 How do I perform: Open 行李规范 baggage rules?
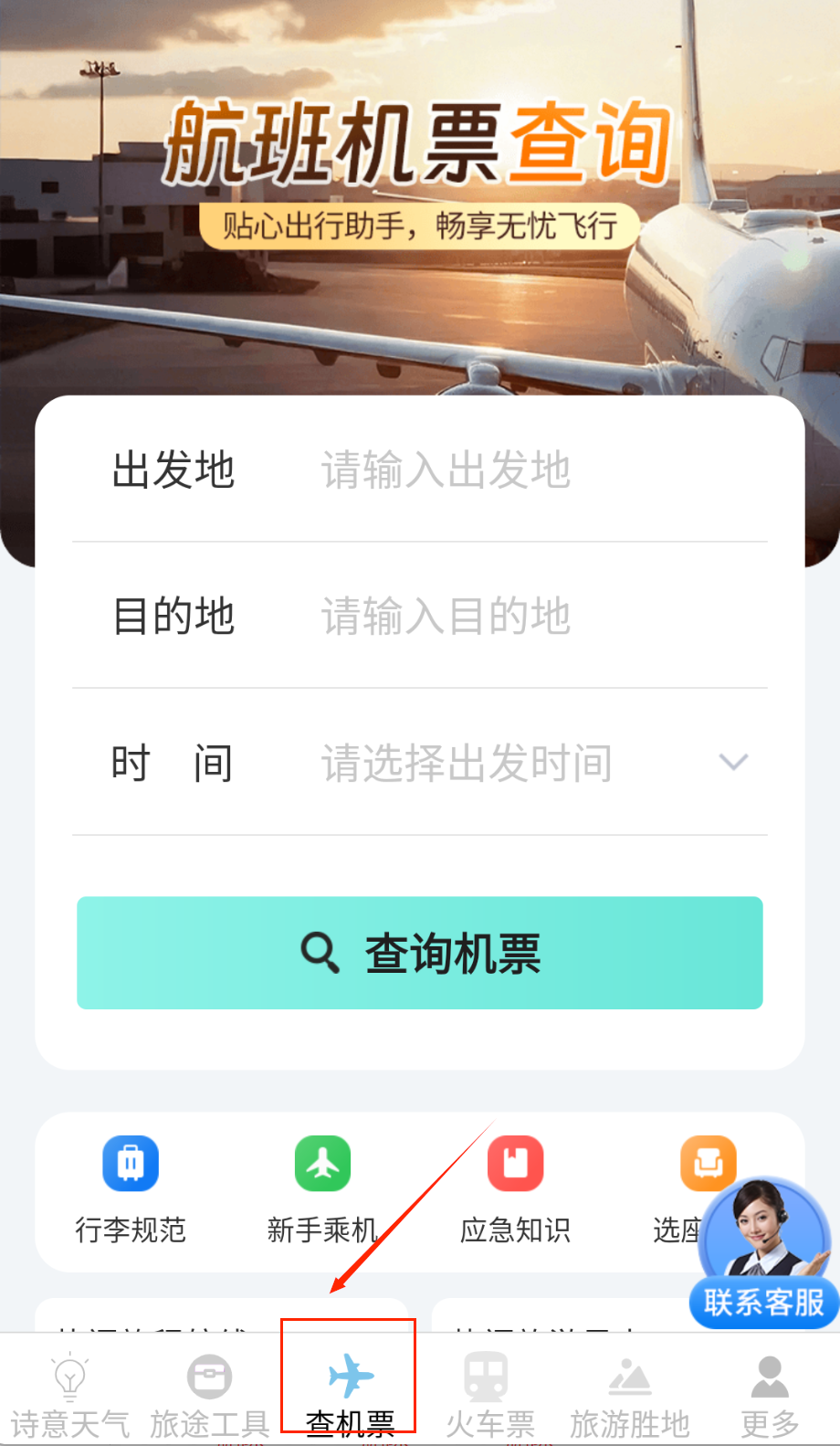click(131, 1187)
